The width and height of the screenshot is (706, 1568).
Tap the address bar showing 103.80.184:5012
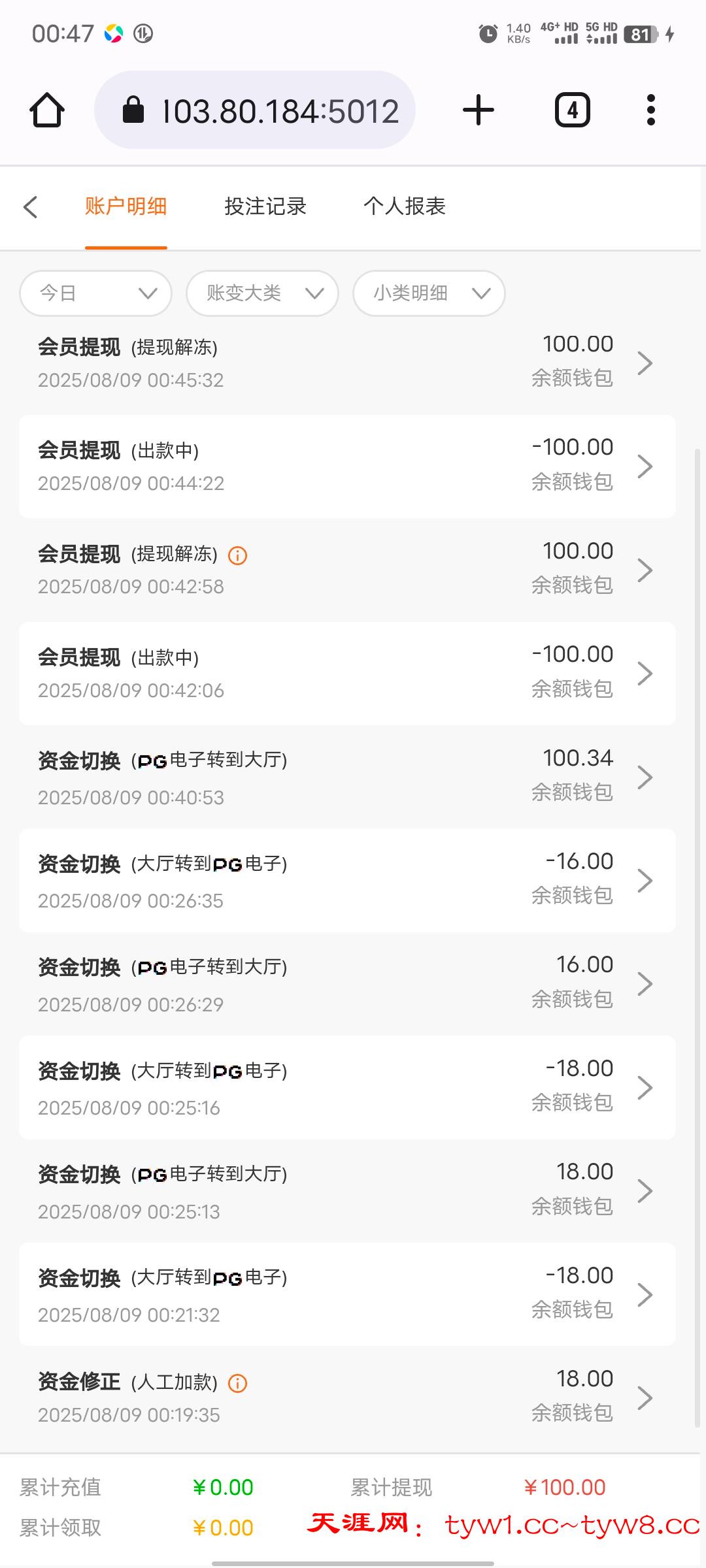[255, 110]
